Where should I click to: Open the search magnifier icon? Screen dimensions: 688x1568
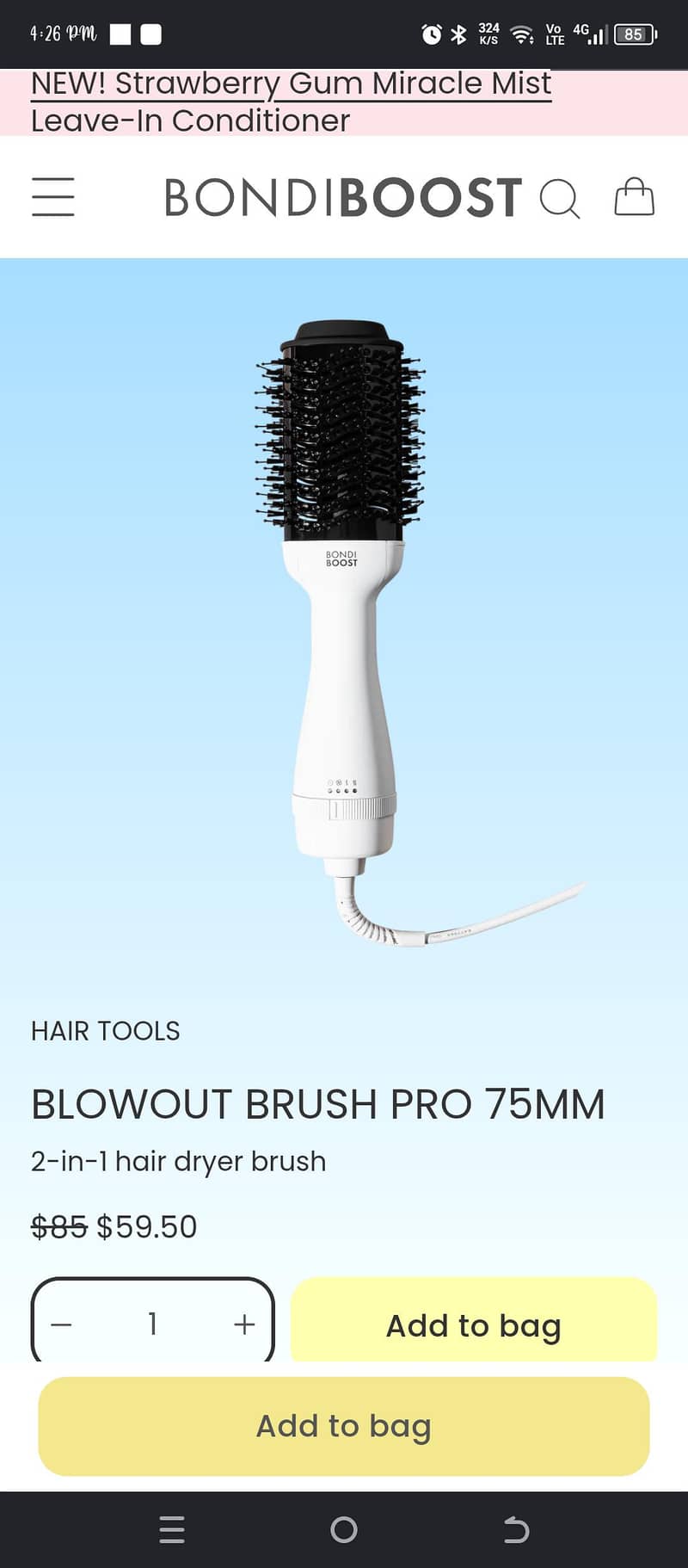click(560, 199)
